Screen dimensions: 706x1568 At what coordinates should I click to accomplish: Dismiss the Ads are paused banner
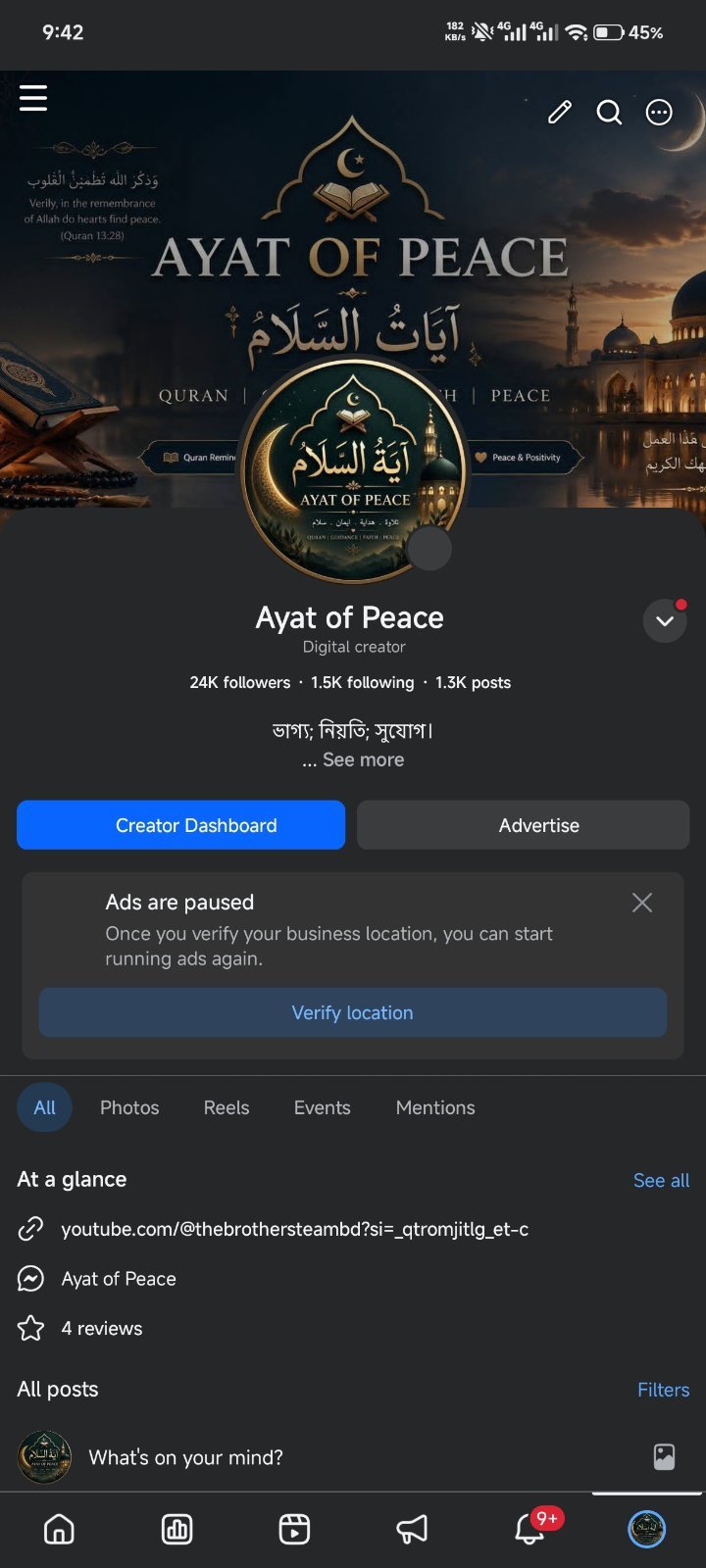[x=642, y=903]
